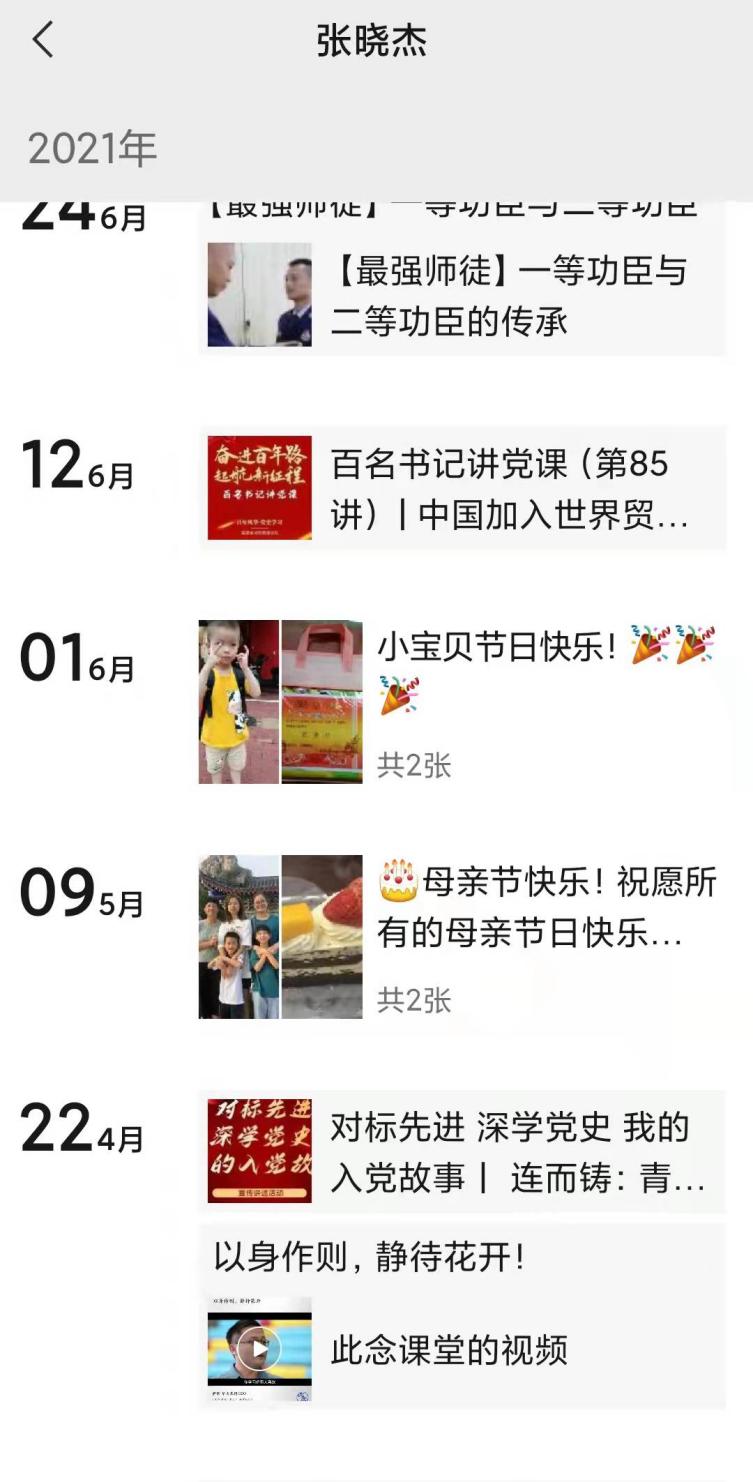Open the 最强师徒 一等功臣与二等功臣的传承 article
The height and width of the screenshot is (1482, 753).
pos(462,295)
